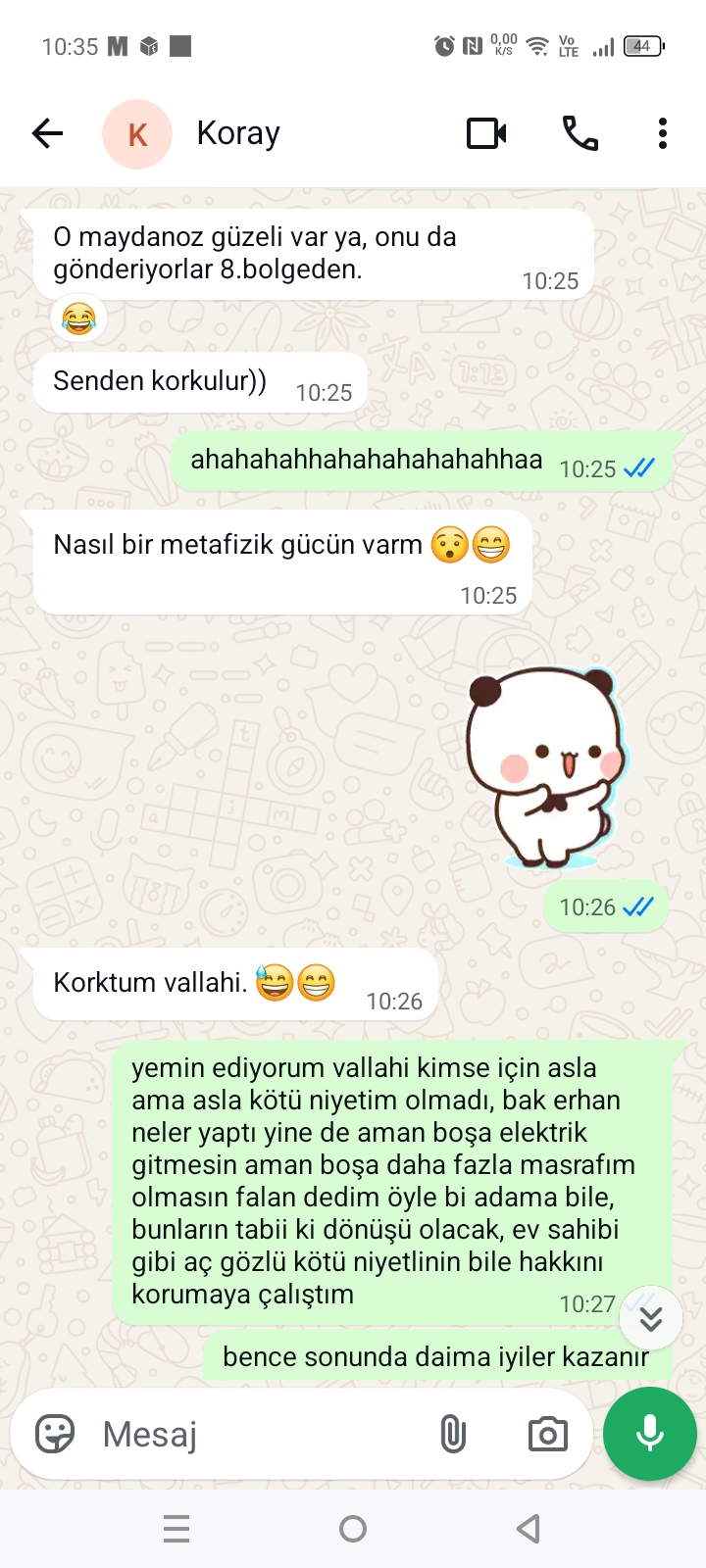706x1568 pixels.
Task: Open the camera from the message bar
Action: [547, 1435]
